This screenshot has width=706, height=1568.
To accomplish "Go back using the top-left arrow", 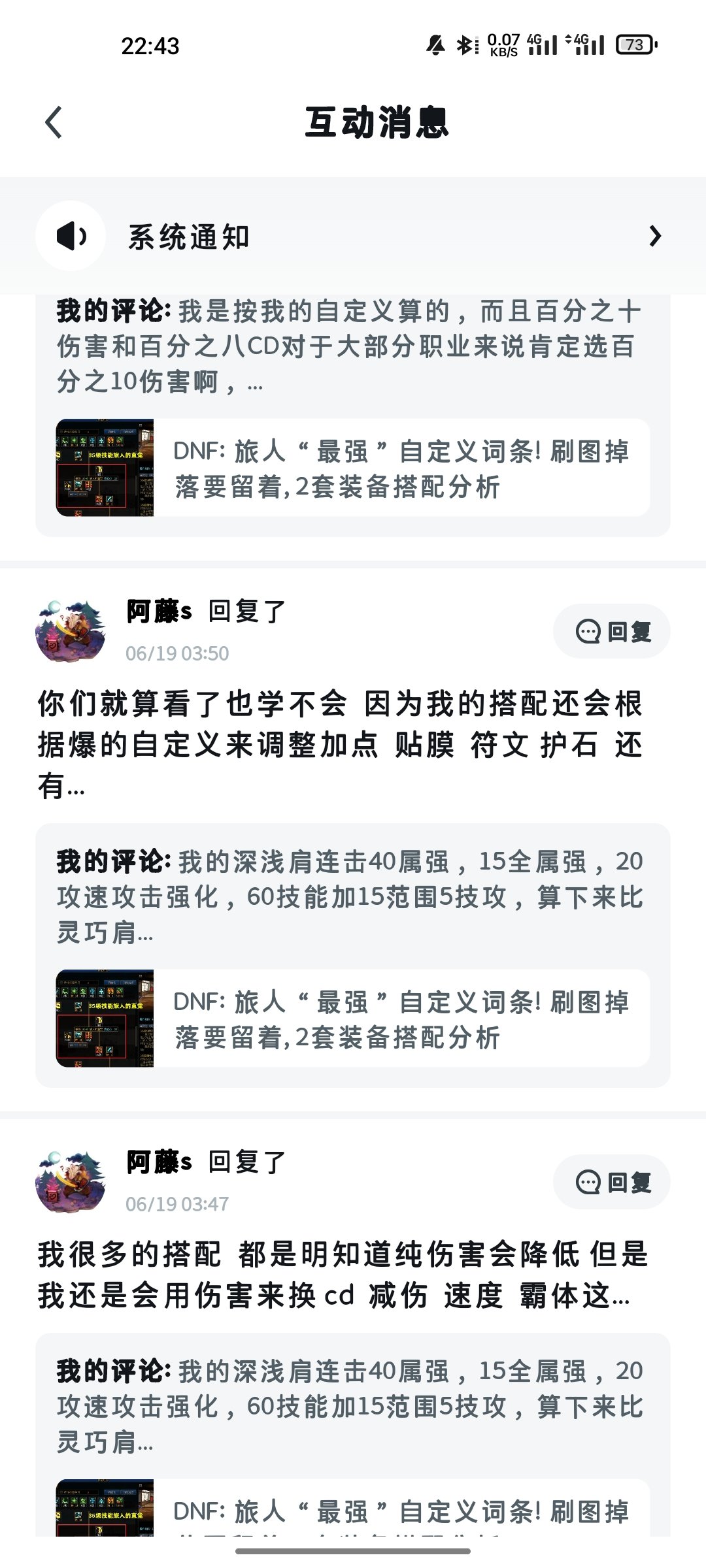I will (54, 123).
